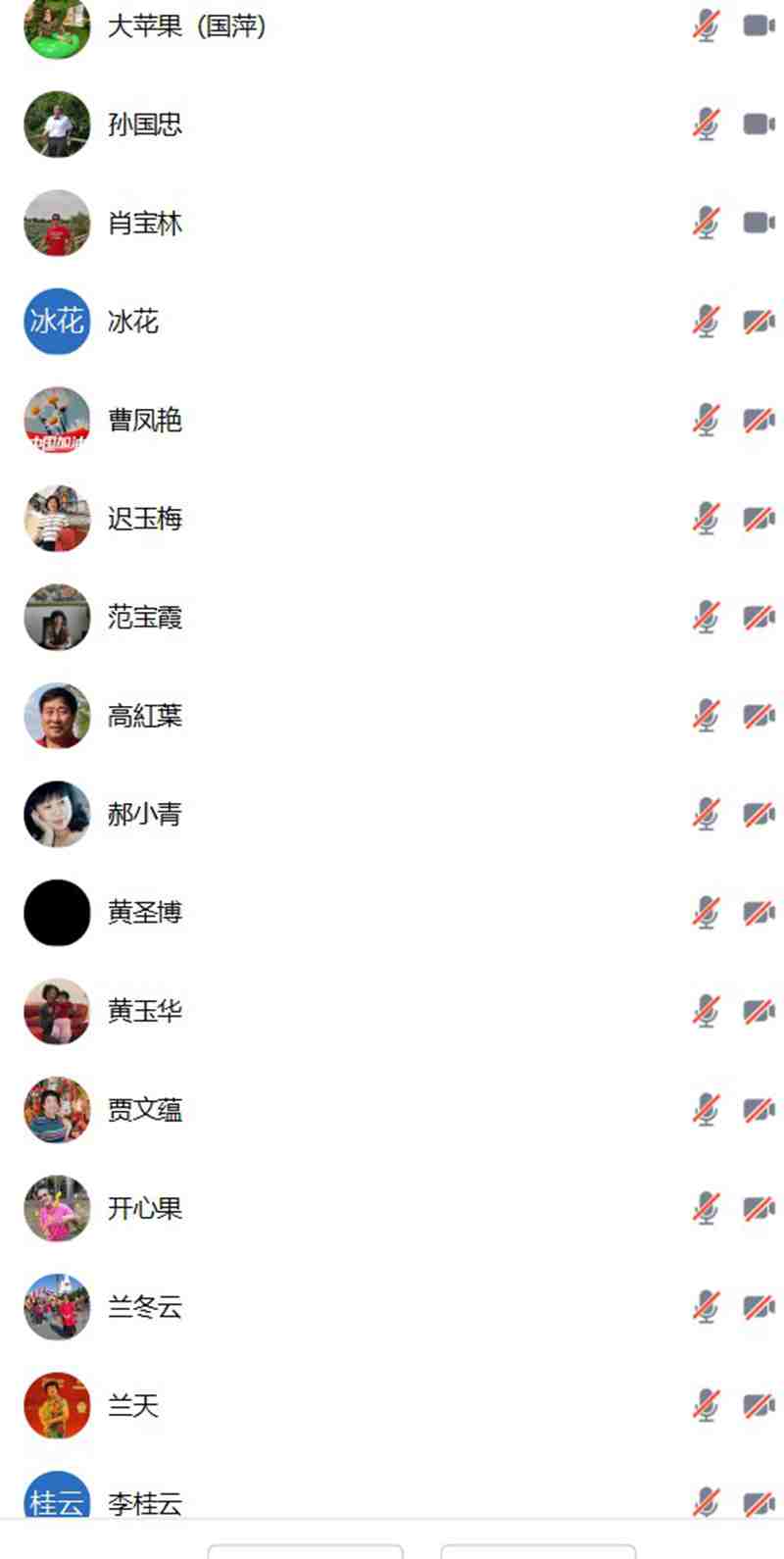This screenshot has width=784, height=1559.
Task: Tap the camera-off icon for 迟玉梅
Action: (759, 519)
